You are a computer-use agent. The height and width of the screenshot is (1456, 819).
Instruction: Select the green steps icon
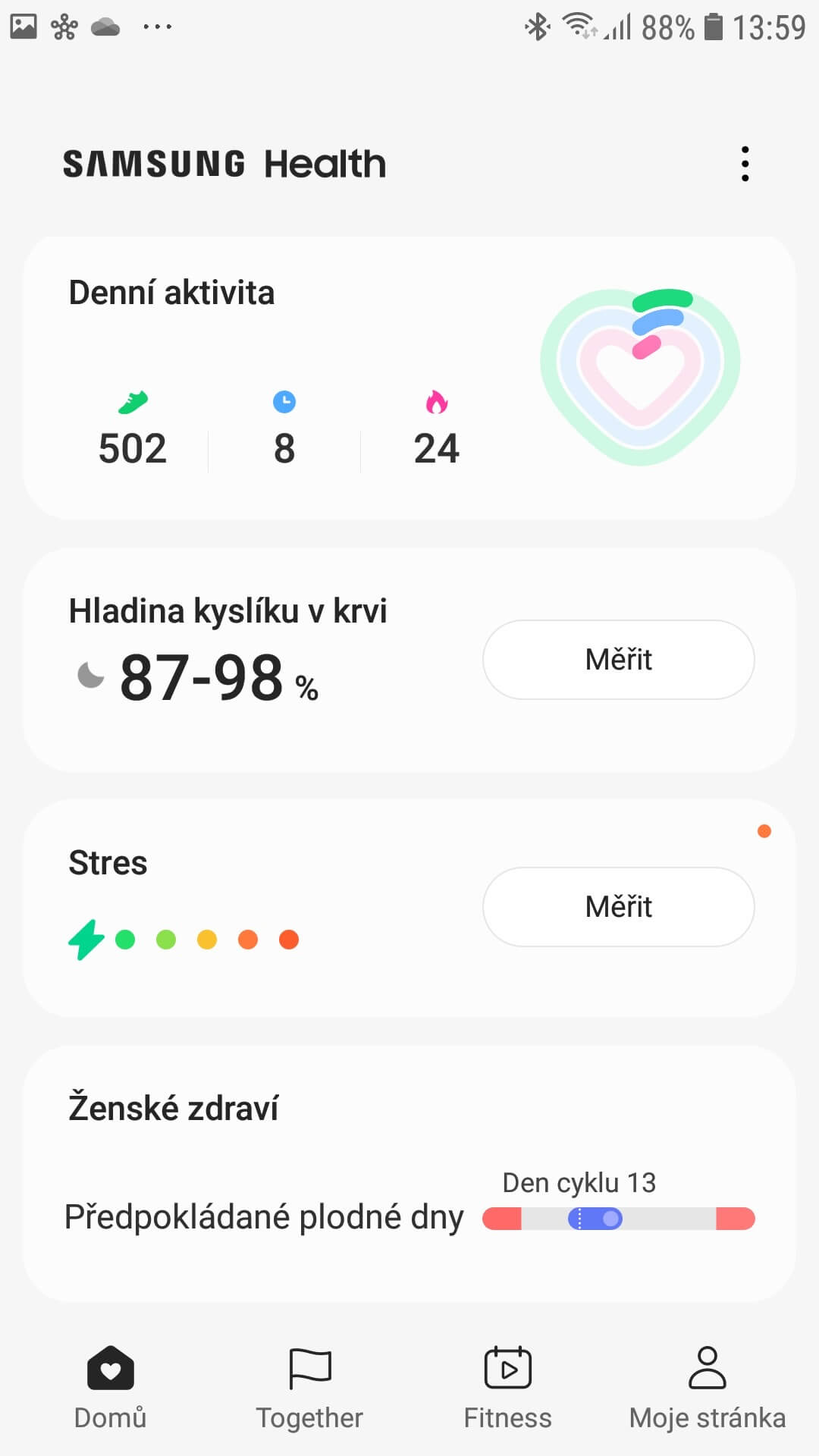tap(131, 403)
